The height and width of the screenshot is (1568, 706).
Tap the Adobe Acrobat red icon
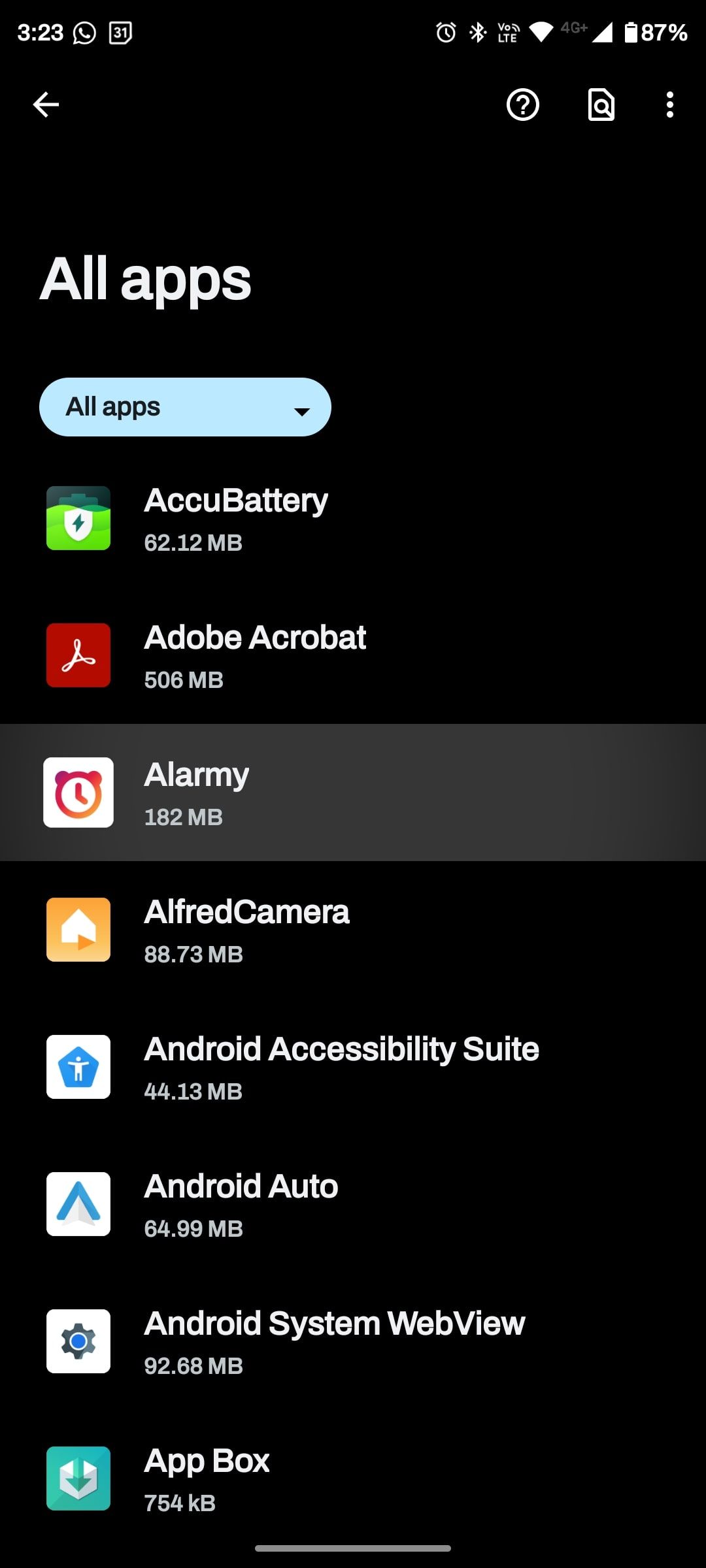[78, 655]
